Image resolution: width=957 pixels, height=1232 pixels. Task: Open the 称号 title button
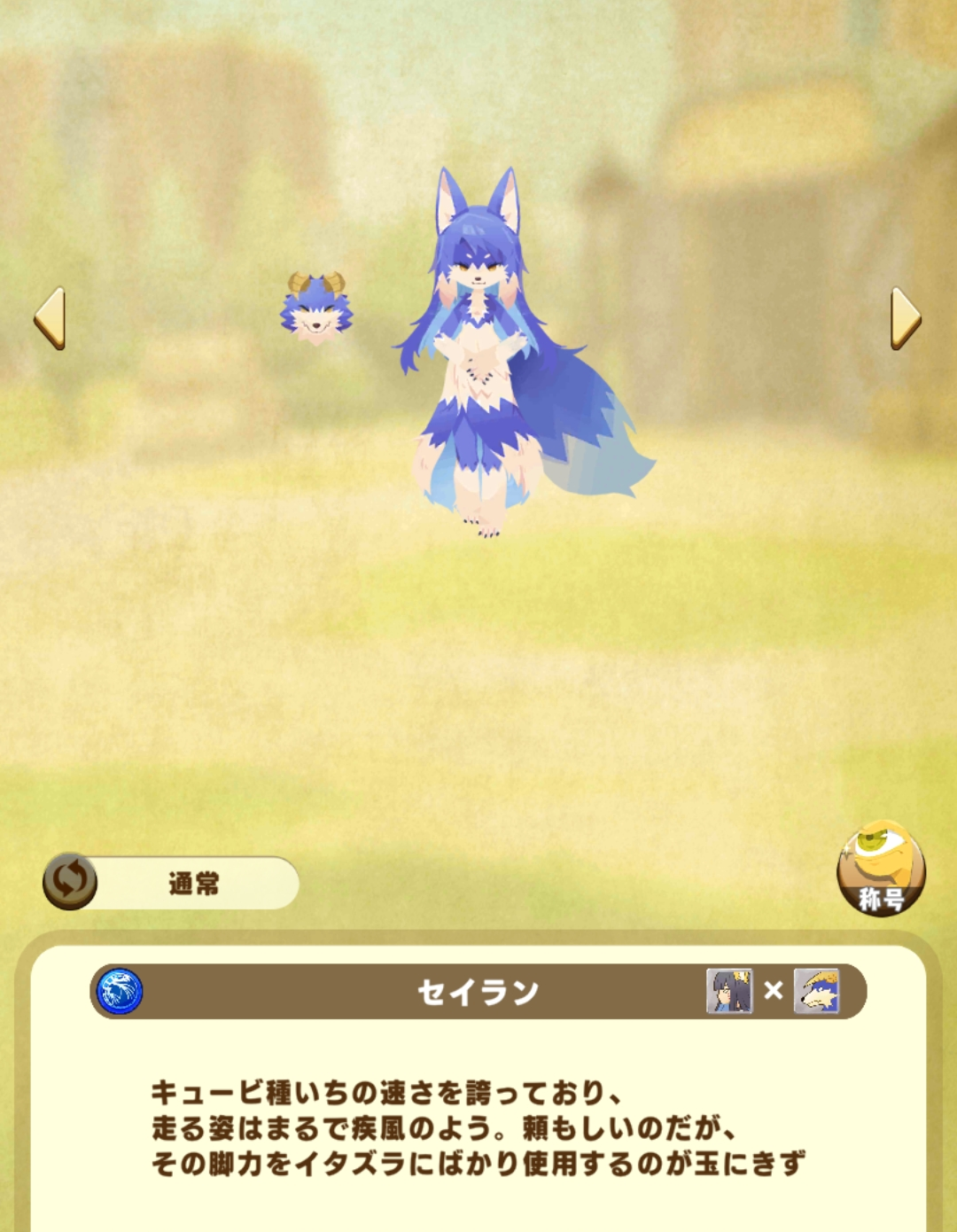coord(880,869)
